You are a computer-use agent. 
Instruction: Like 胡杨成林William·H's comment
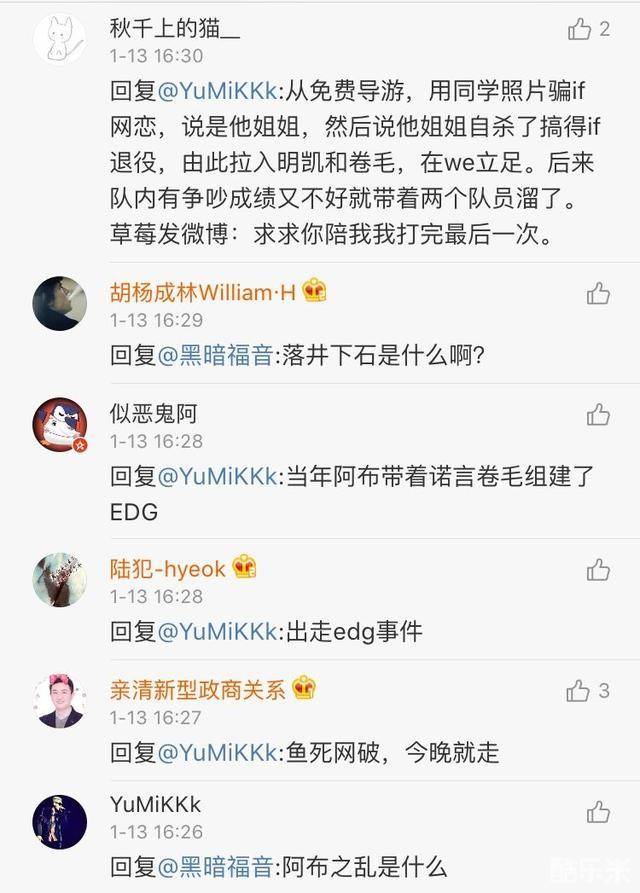click(x=598, y=293)
